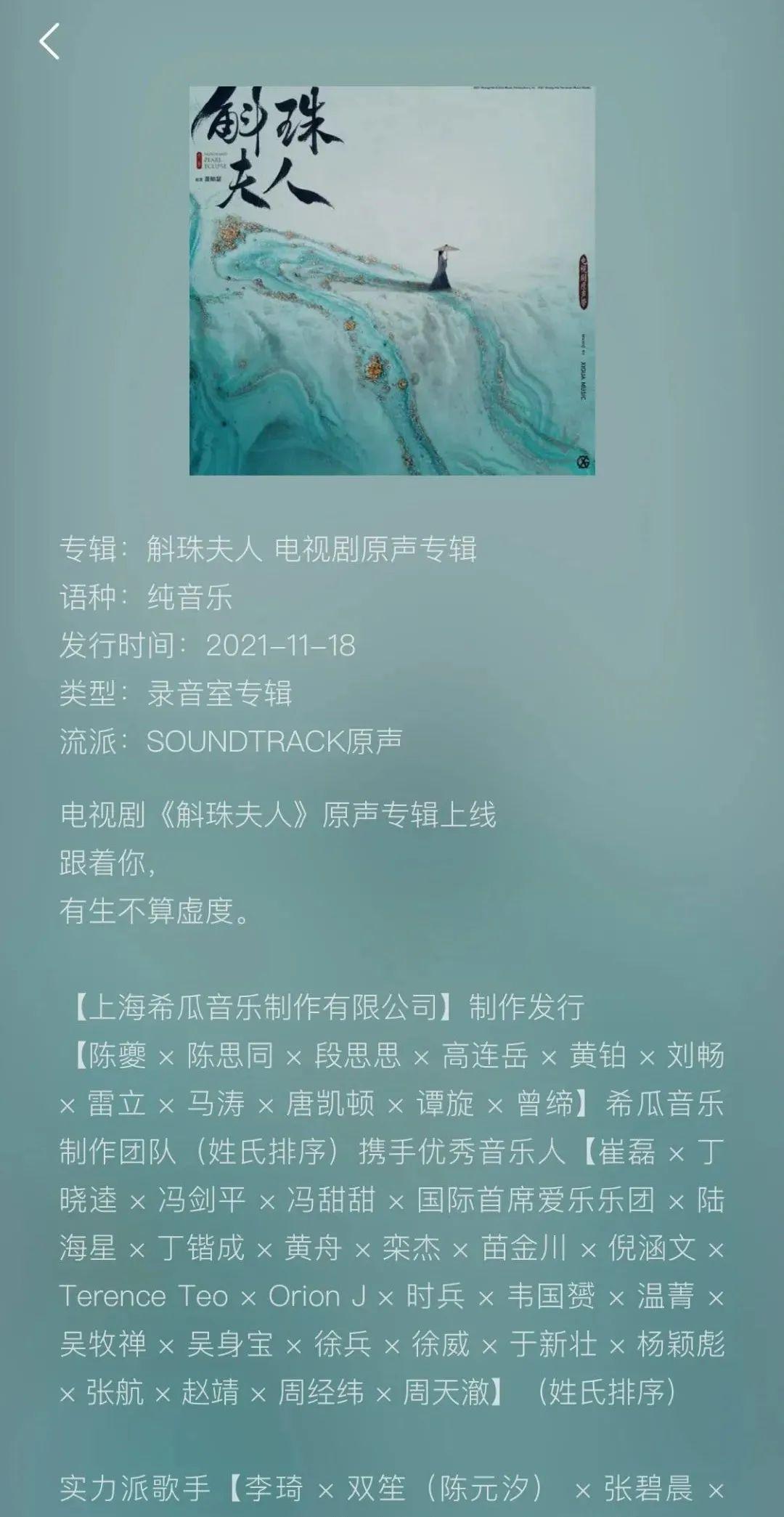Screen dimensions: 784x1517
Task: Go back using the top-left arrow
Action: click(49, 41)
